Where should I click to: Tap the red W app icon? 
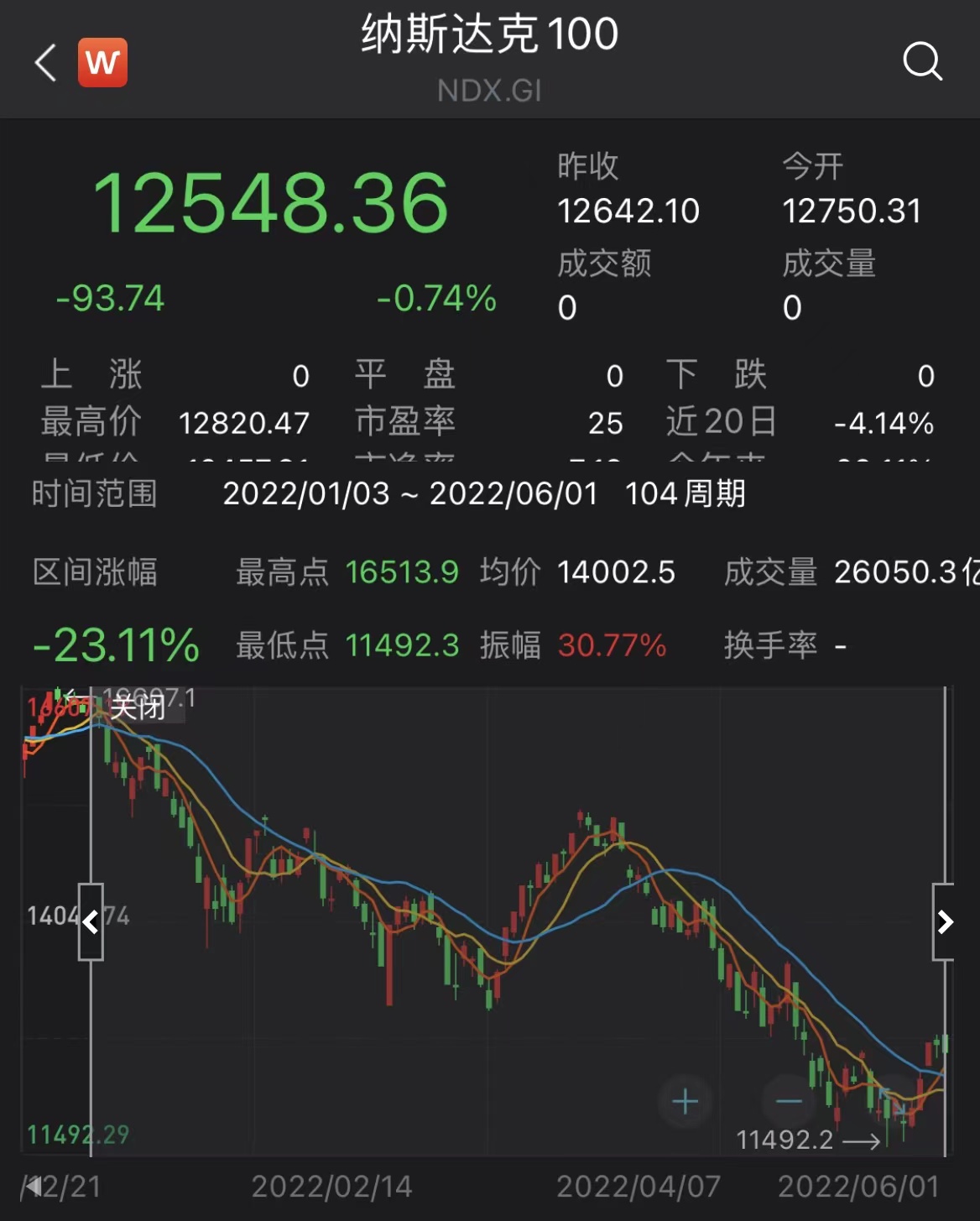pyautogui.click(x=102, y=63)
